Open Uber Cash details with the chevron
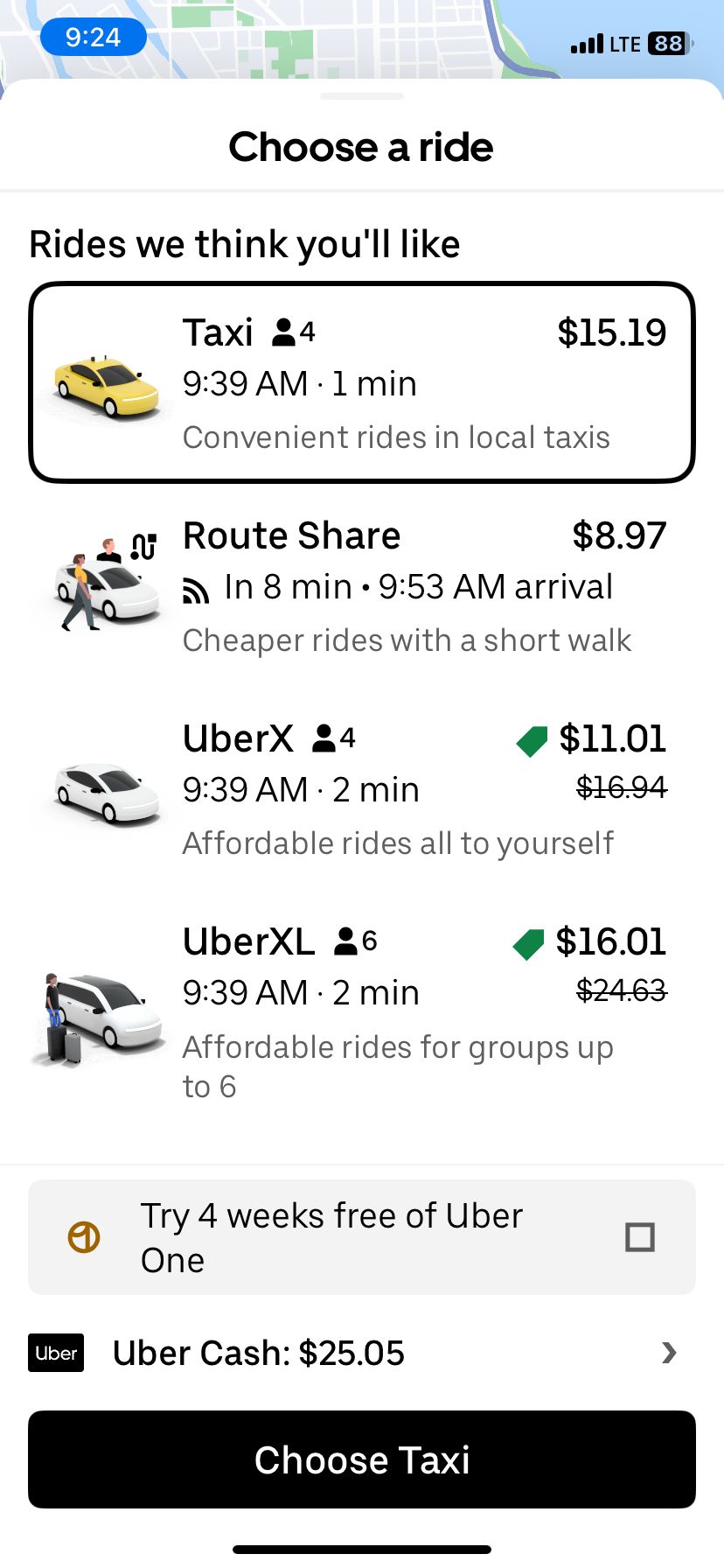The height and width of the screenshot is (1568, 724). 669,1353
